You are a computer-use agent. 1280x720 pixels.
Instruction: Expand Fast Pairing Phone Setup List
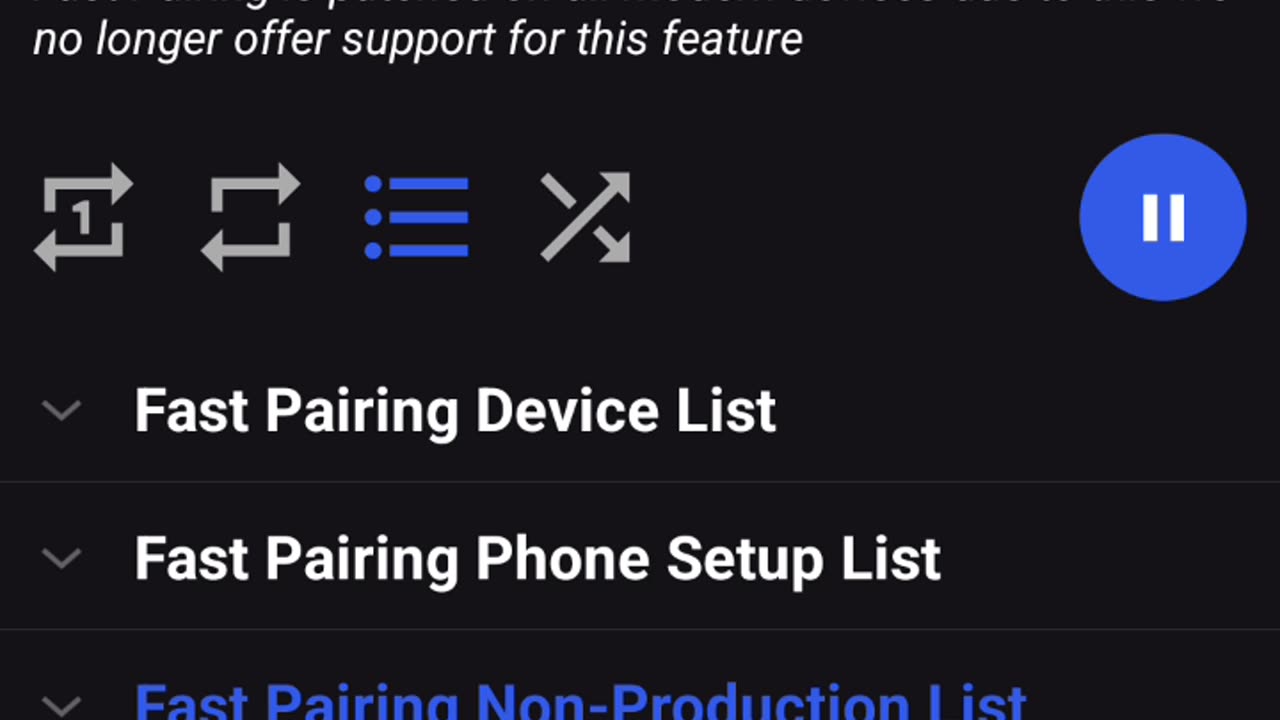click(x=62, y=558)
